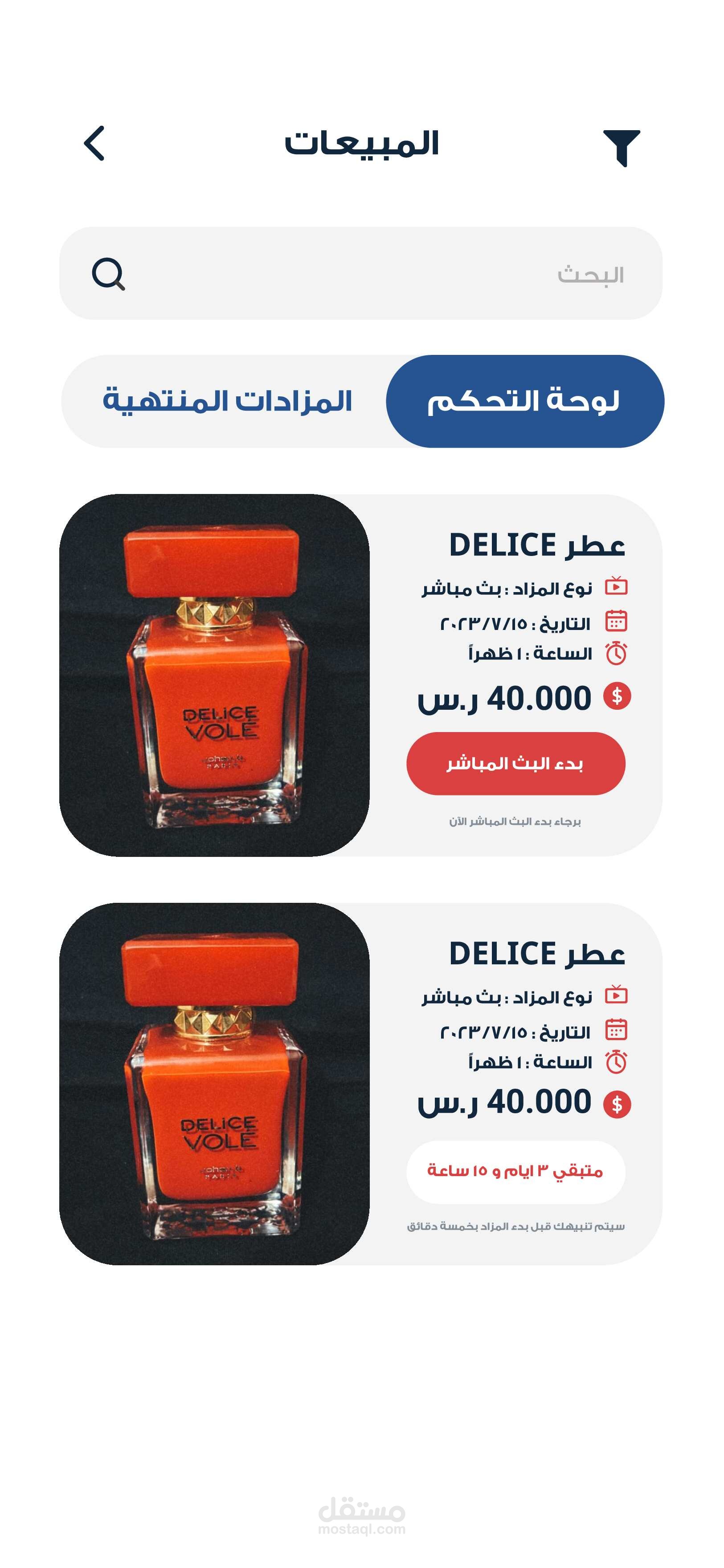Tap the البحث search field

tap(361, 273)
